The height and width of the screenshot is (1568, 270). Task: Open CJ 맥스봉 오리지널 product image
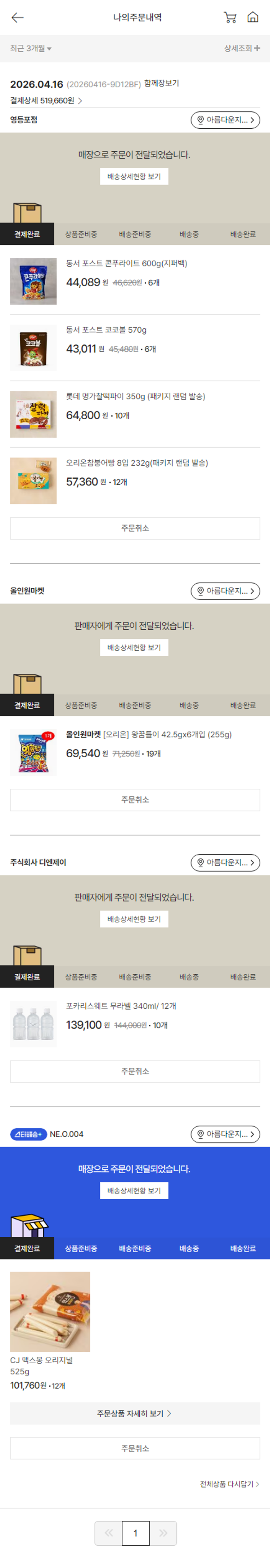click(x=50, y=1311)
